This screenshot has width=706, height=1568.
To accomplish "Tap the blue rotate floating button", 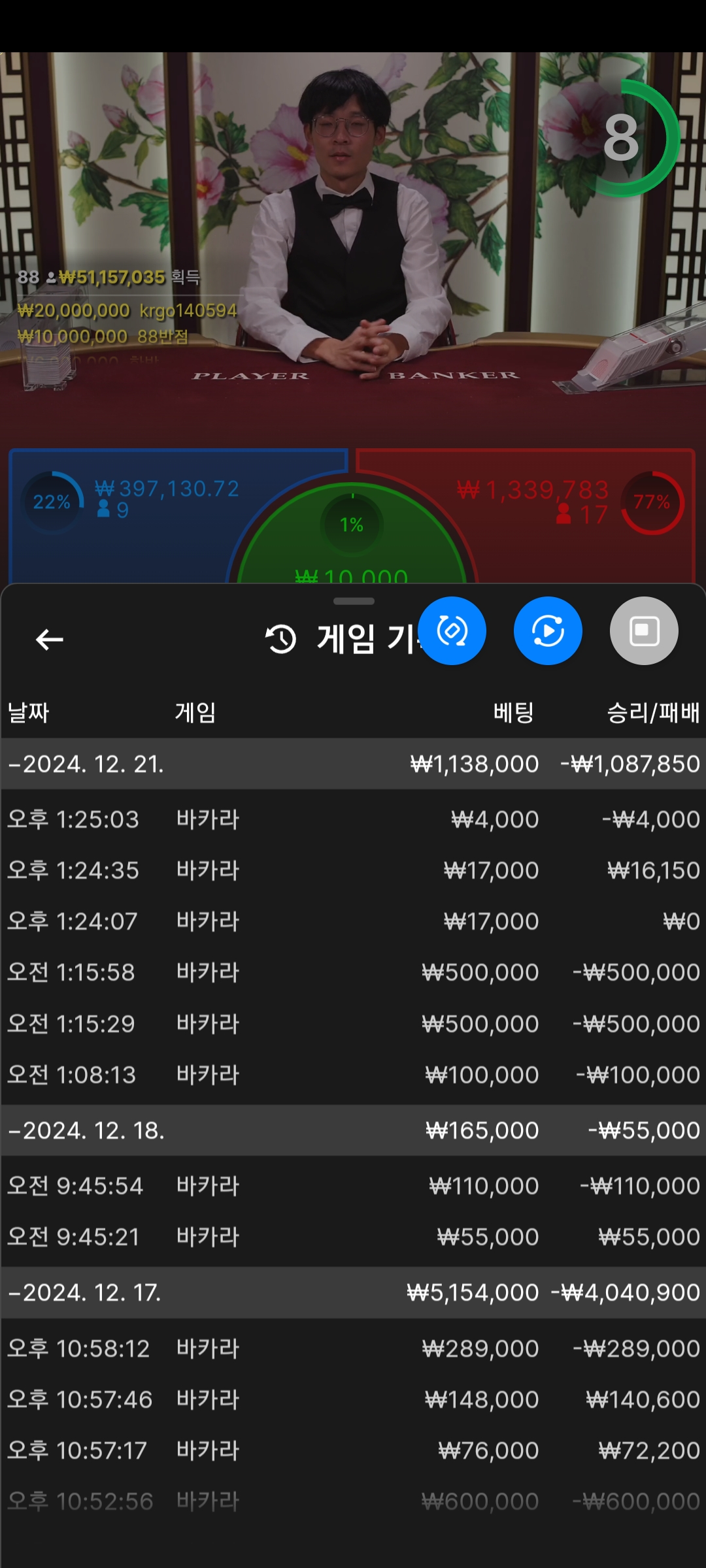I will [x=452, y=631].
